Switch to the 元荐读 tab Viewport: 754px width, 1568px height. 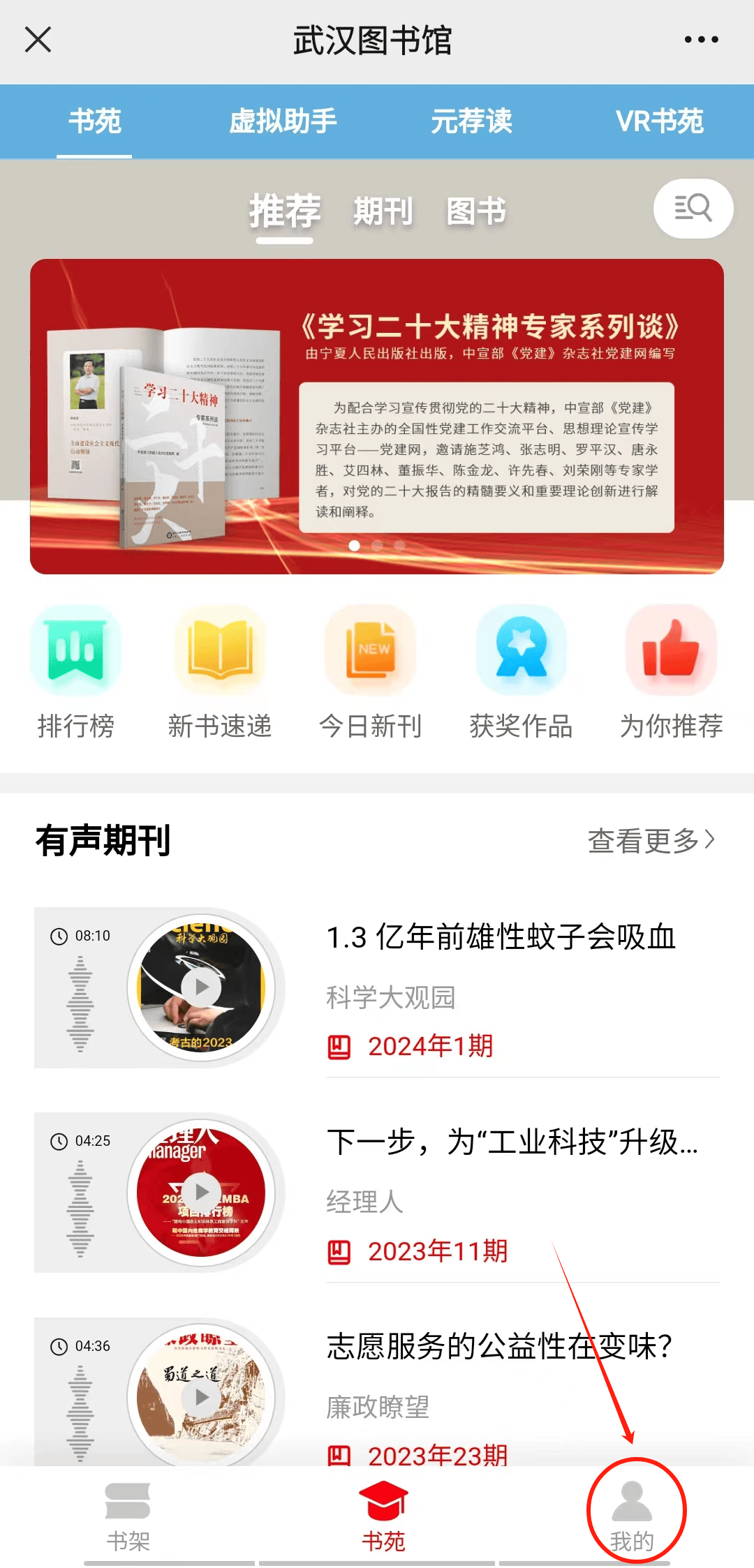pos(471,121)
